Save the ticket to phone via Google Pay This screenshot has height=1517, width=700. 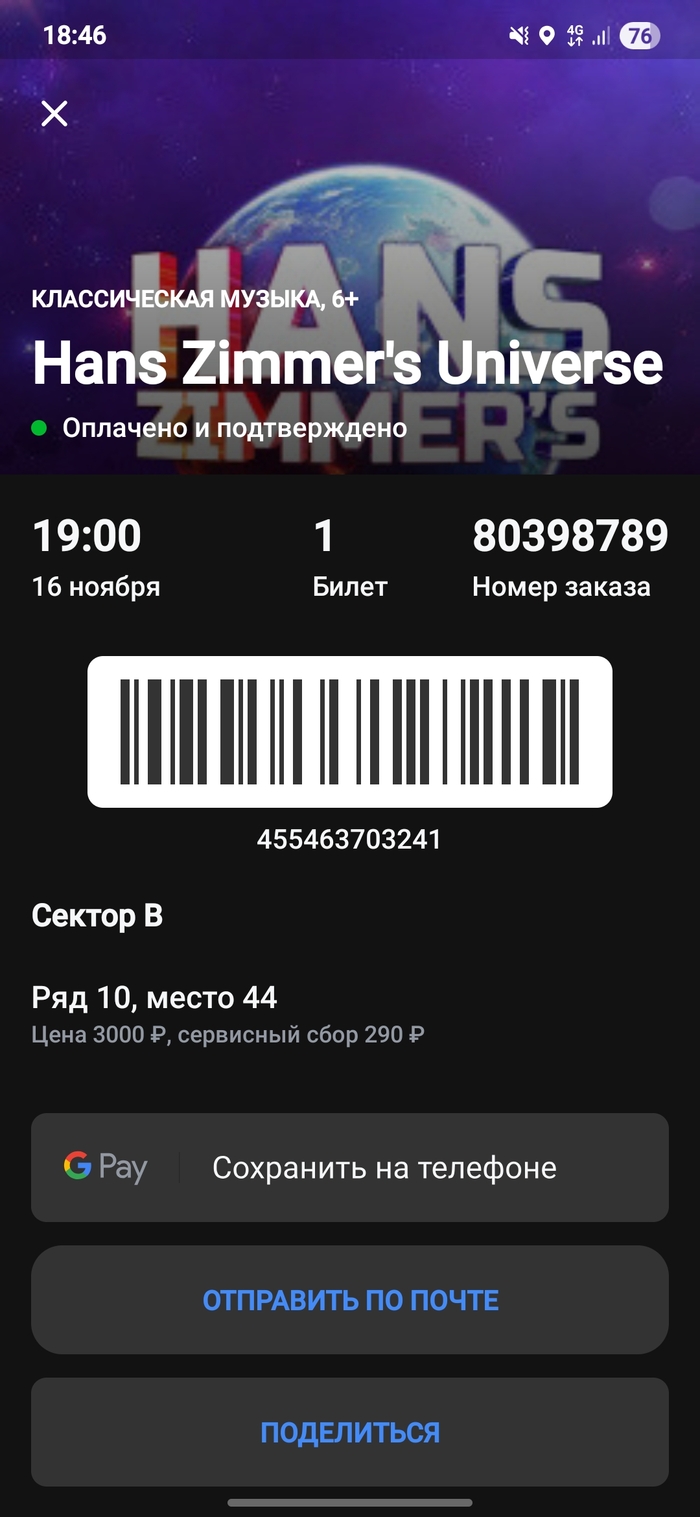[x=350, y=1167]
